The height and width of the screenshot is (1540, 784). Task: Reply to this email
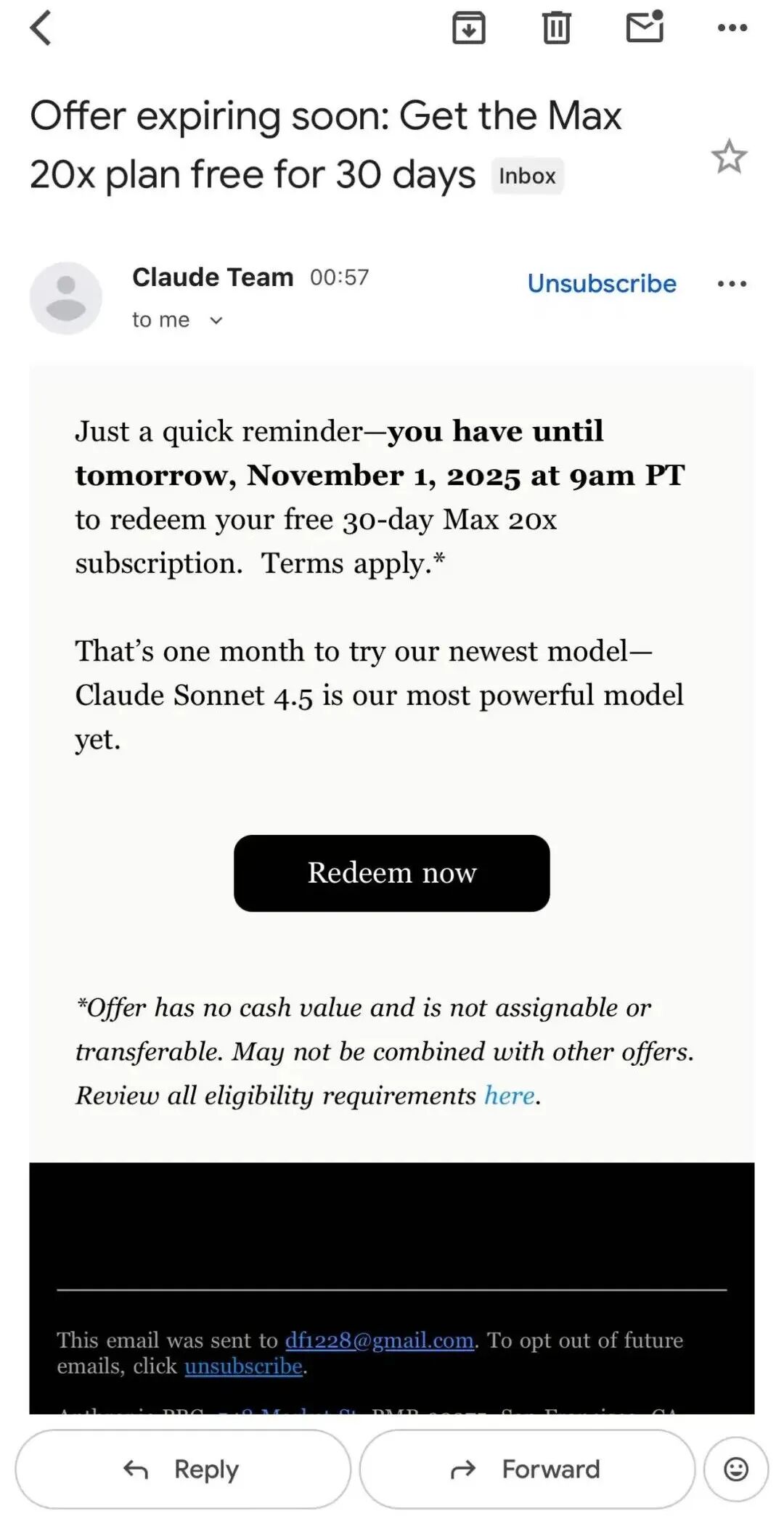click(x=183, y=1470)
